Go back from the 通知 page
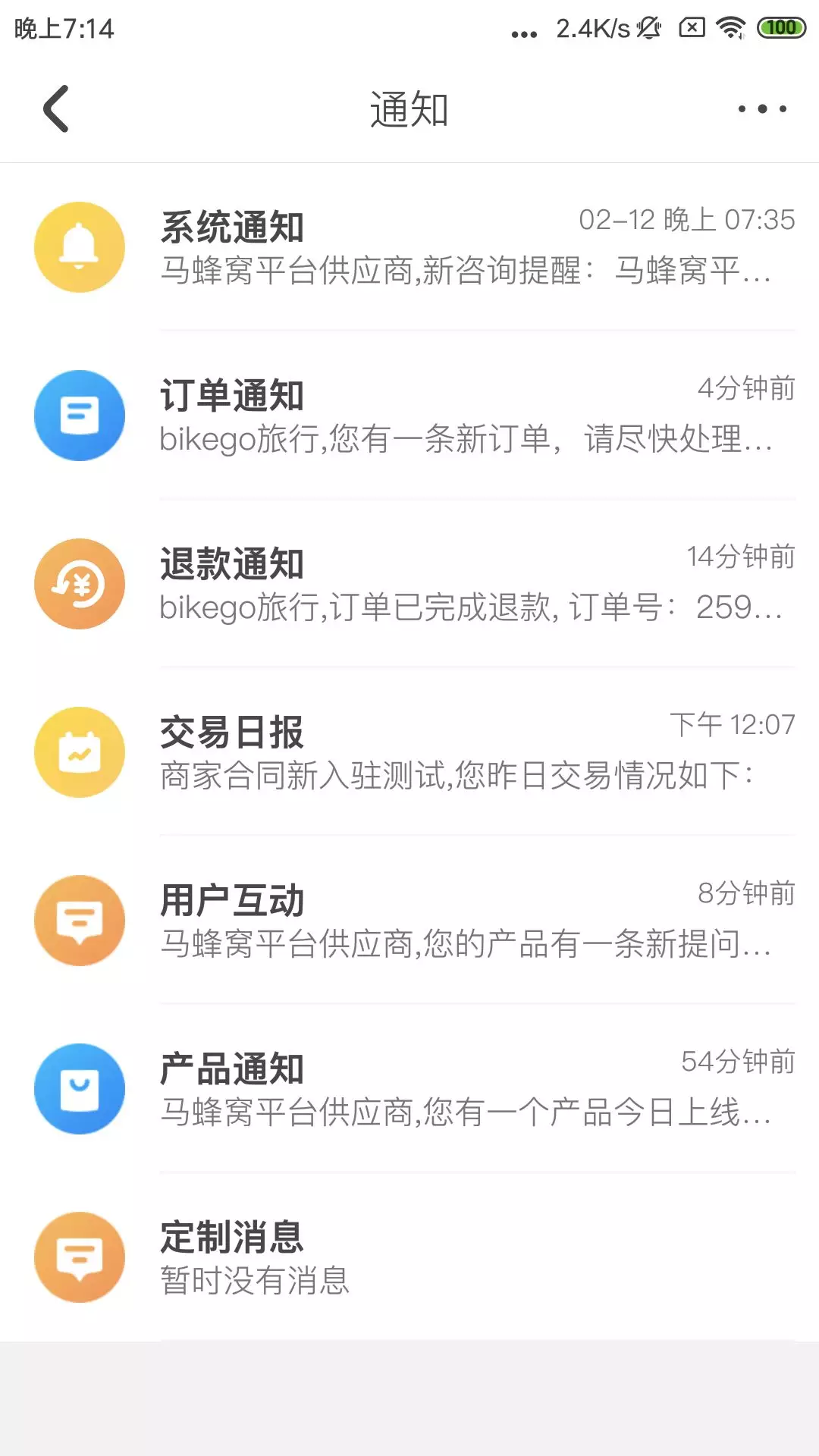This screenshot has width=819, height=1456. pyautogui.click(x=56, y=108)
